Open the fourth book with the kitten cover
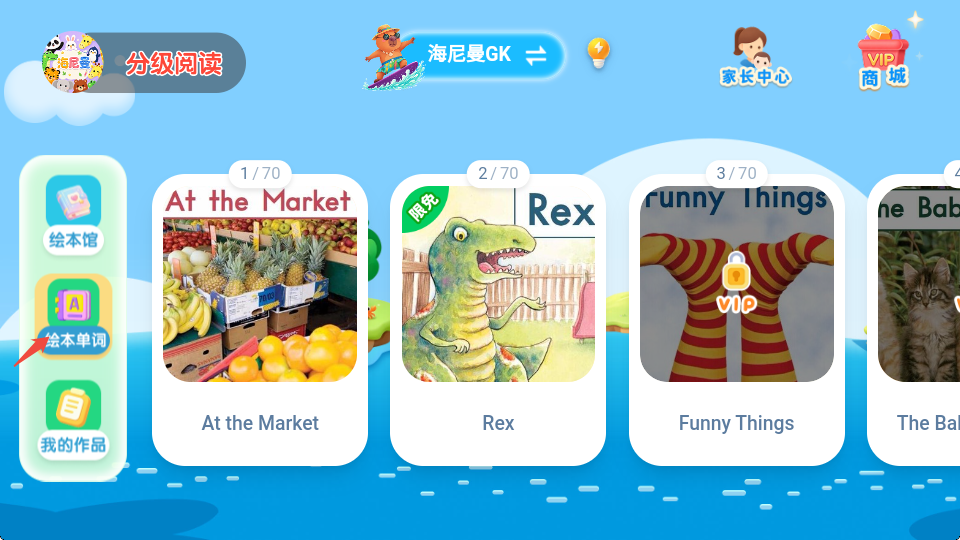This screenshot has width=960, height=540. [x=914, y=320]
